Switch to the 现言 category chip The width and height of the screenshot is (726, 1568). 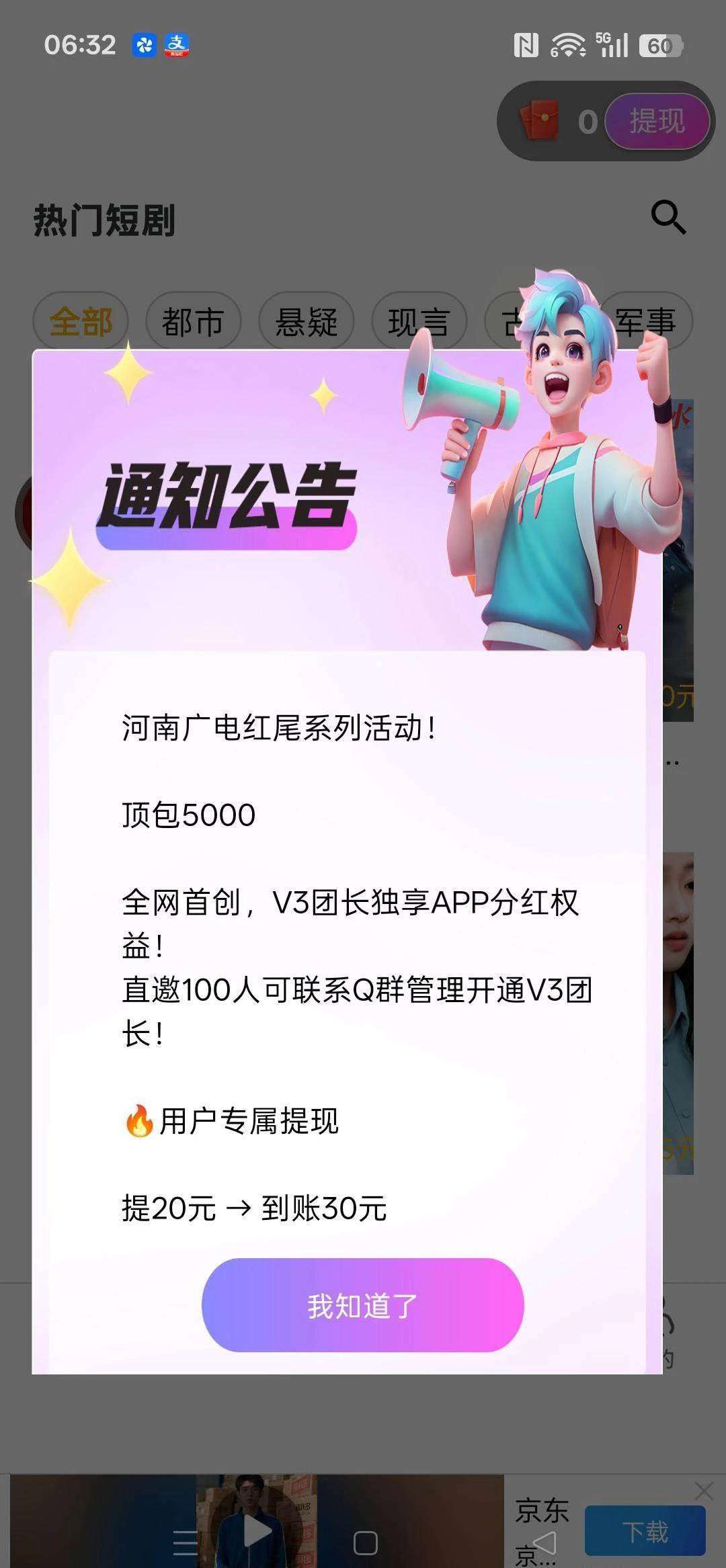[418, 321]
